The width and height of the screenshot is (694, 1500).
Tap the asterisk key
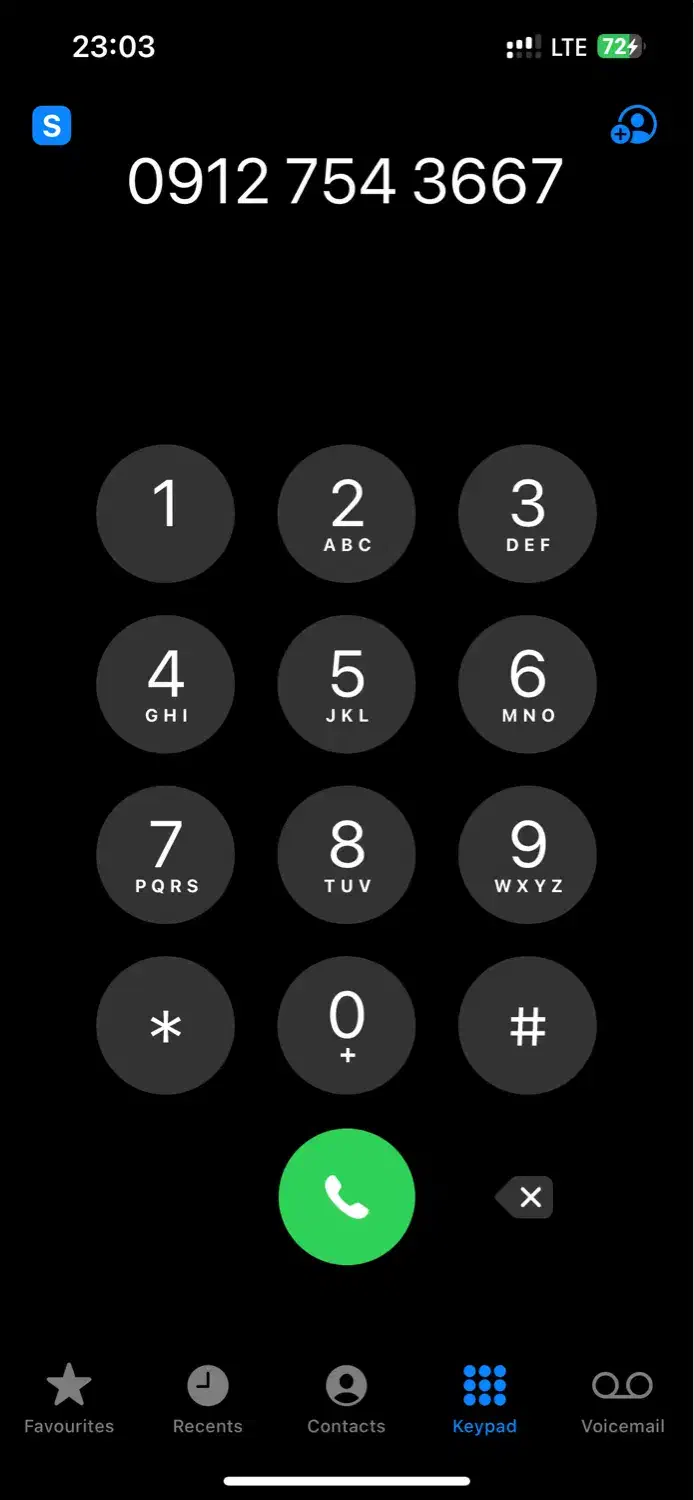click(165, 1025)
